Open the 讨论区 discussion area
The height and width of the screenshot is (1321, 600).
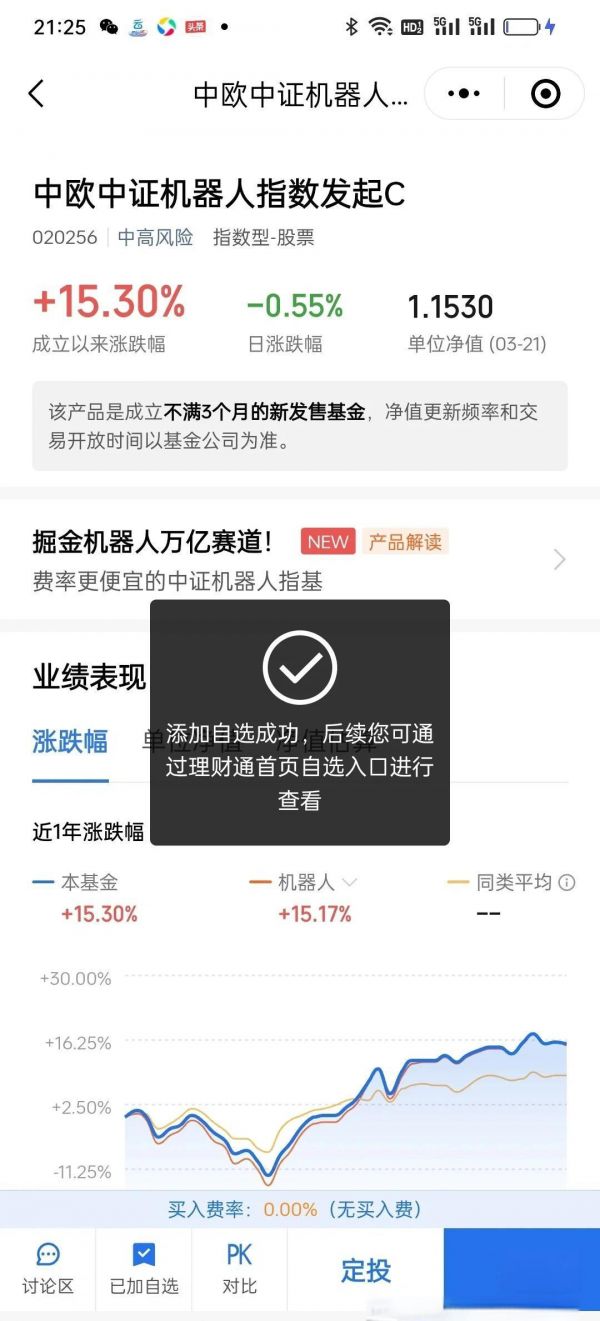[48, 1270]
